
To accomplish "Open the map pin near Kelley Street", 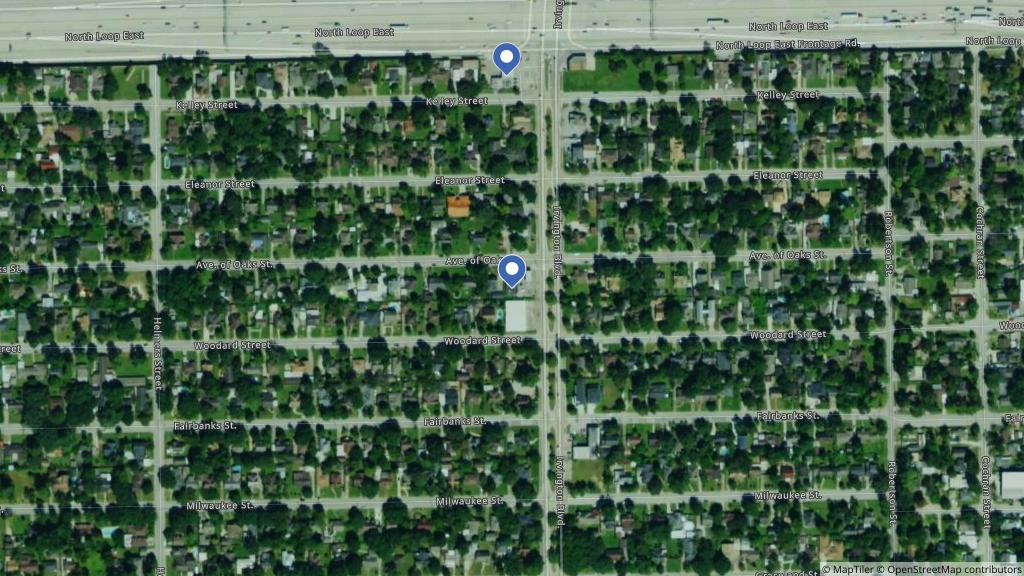I will pos(507,58).
